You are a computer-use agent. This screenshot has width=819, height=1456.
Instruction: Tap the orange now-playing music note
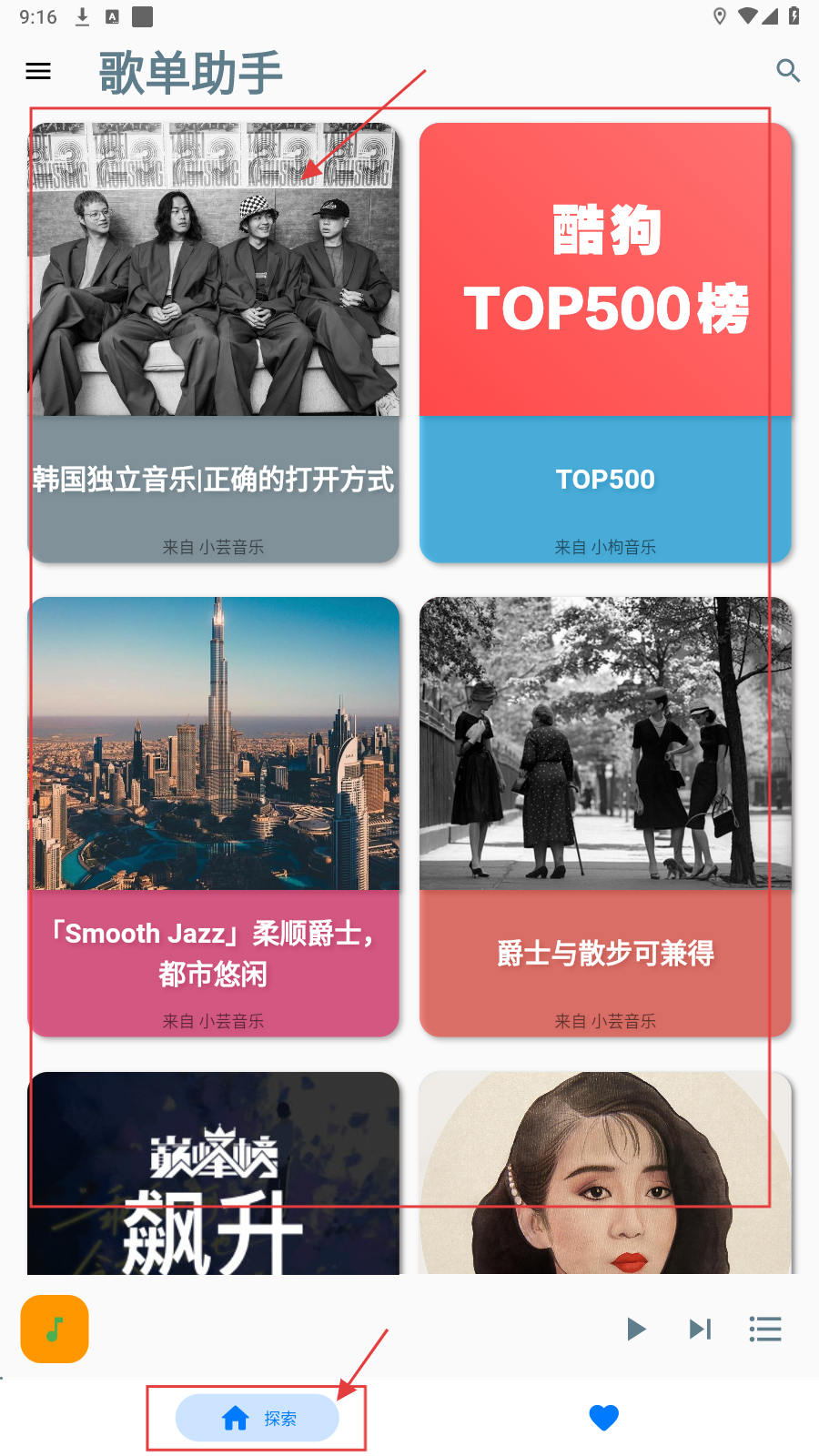(x=55, y=1329)
